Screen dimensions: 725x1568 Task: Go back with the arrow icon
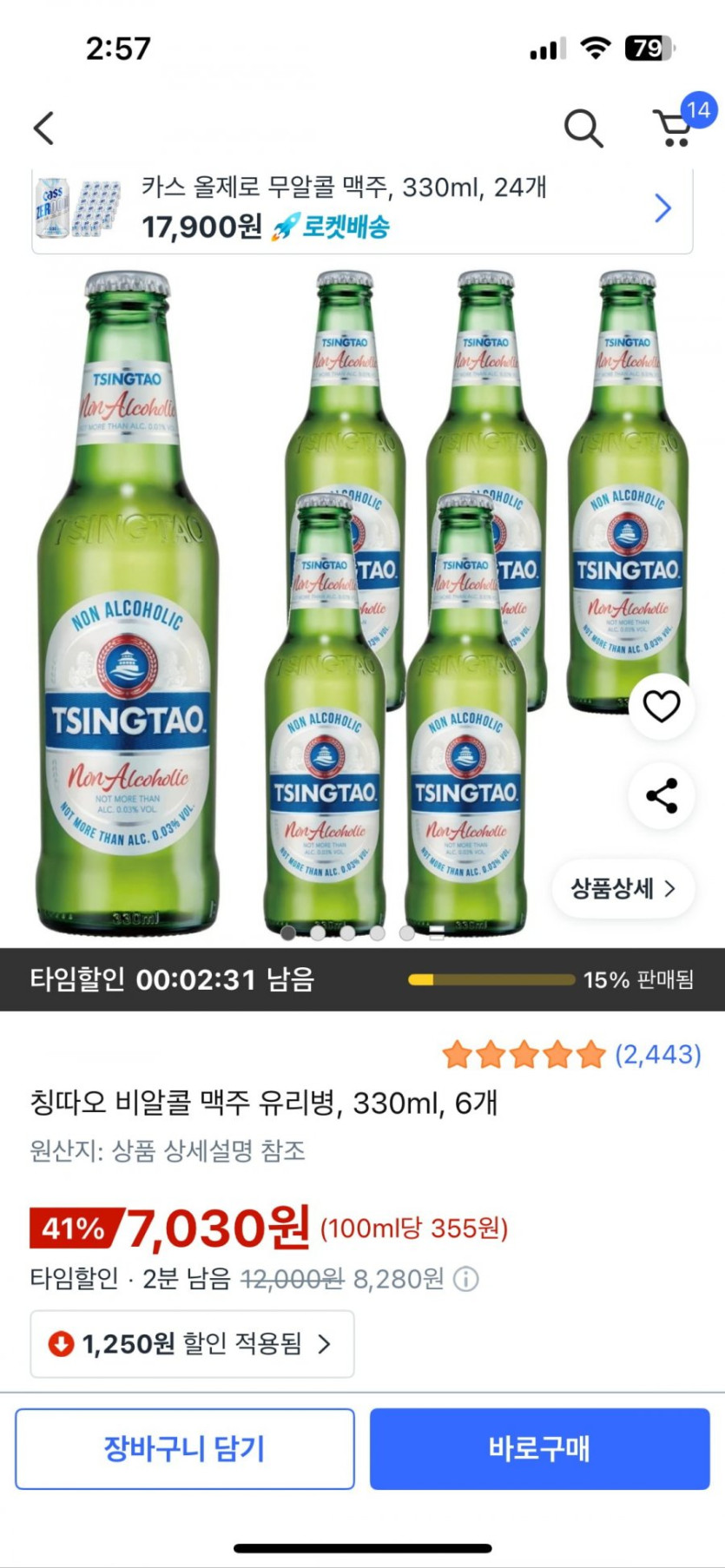click(x=44, y=128)
